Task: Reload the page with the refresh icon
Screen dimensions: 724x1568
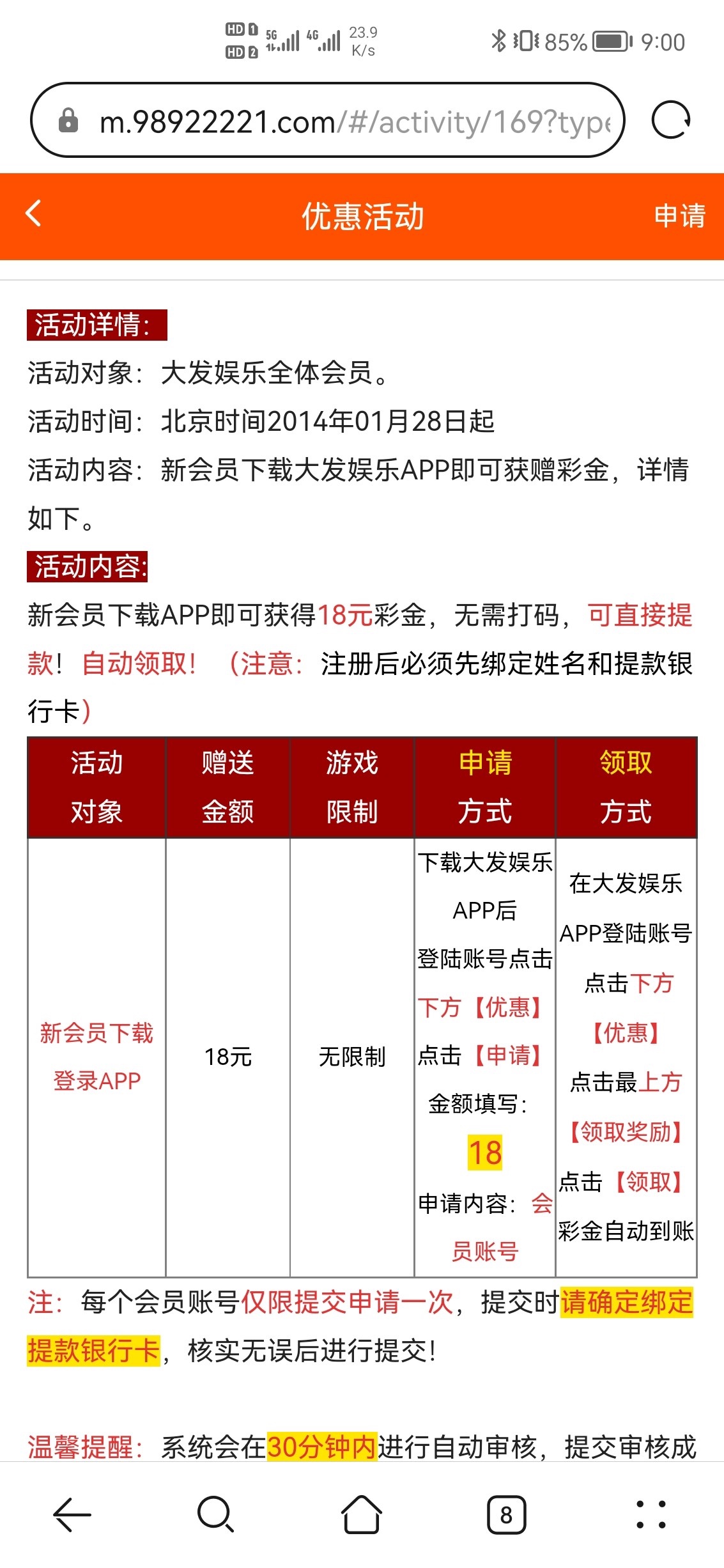Action: [x=670, y=120]
